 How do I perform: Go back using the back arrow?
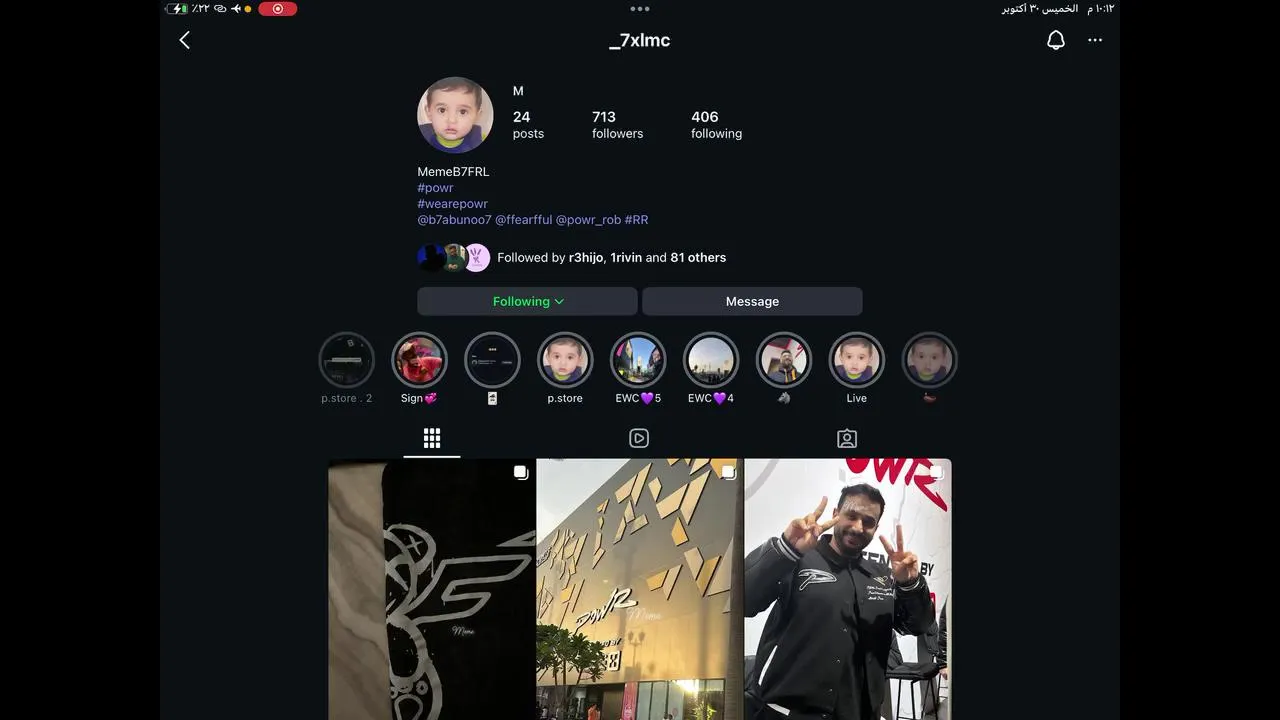(x=184, y=40)
